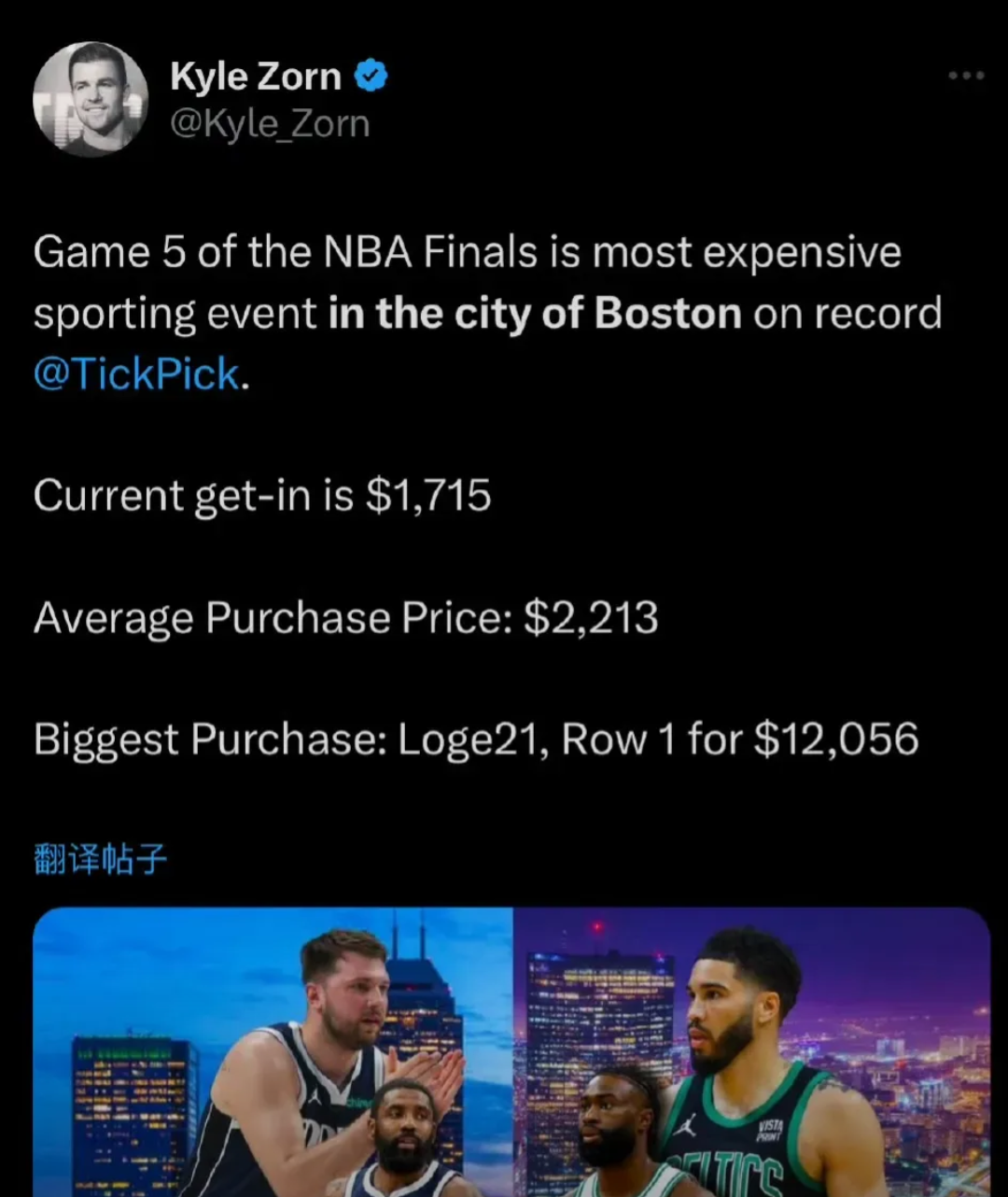Viewport: 1008px width, 1197px height.
Task: Open the tweet's more options menu
Action: 967,75
